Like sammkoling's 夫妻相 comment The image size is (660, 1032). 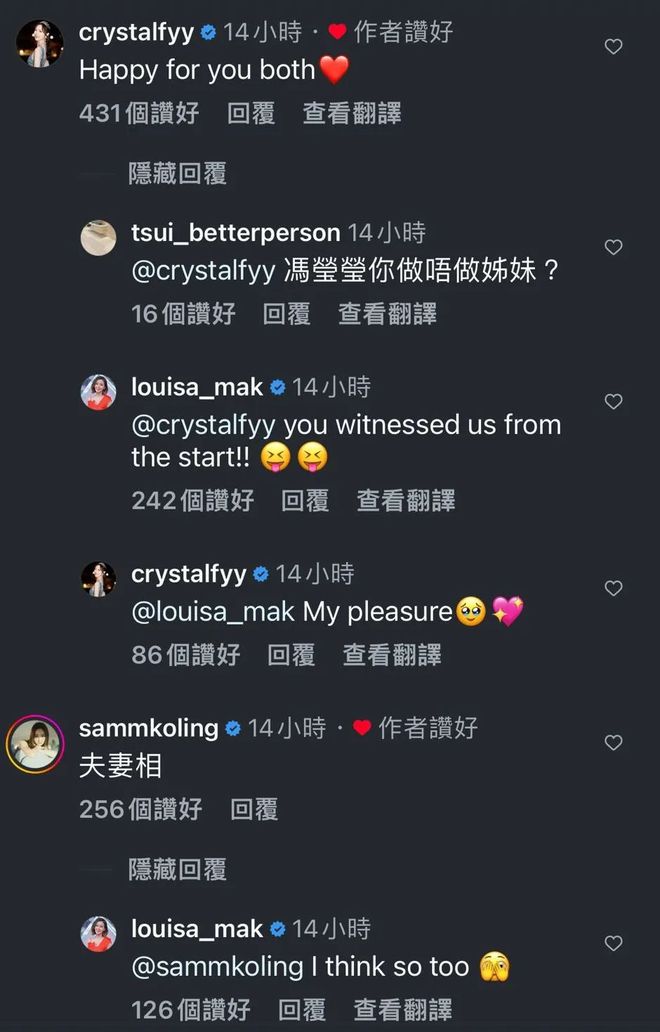[614, 742]
